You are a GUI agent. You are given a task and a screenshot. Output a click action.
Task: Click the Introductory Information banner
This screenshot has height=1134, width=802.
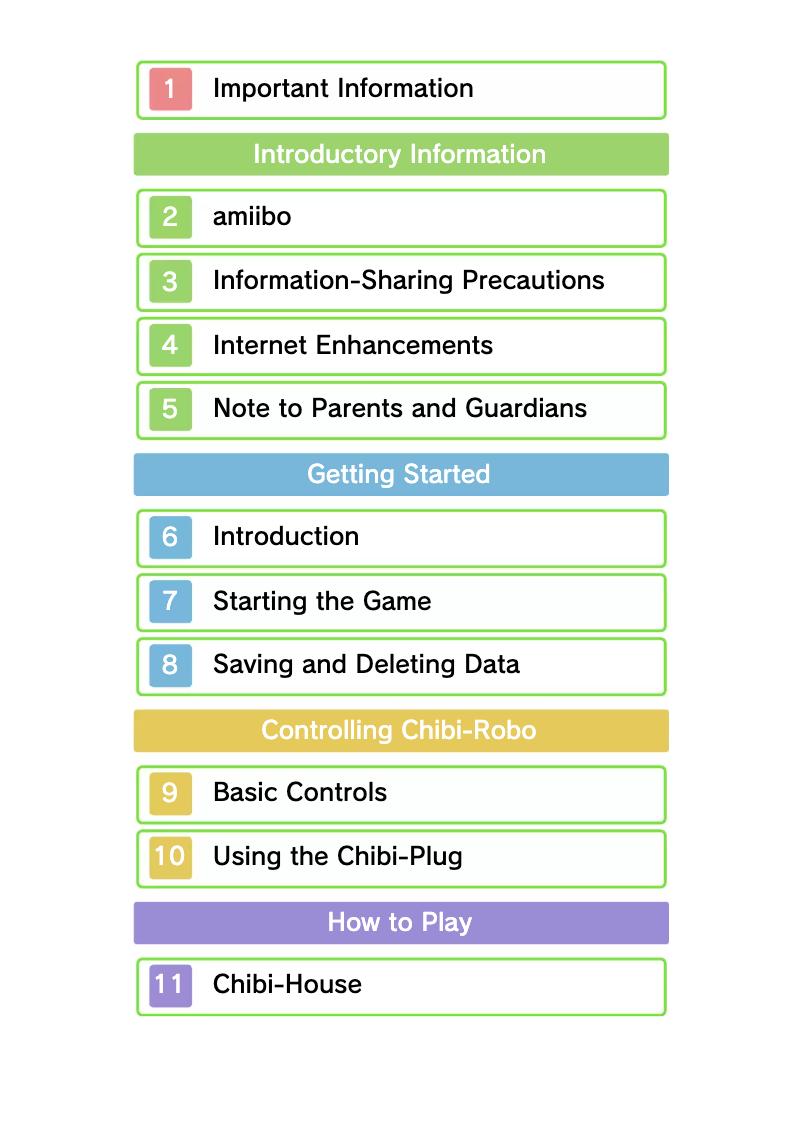pyautogui.click(x=400, y=154)
